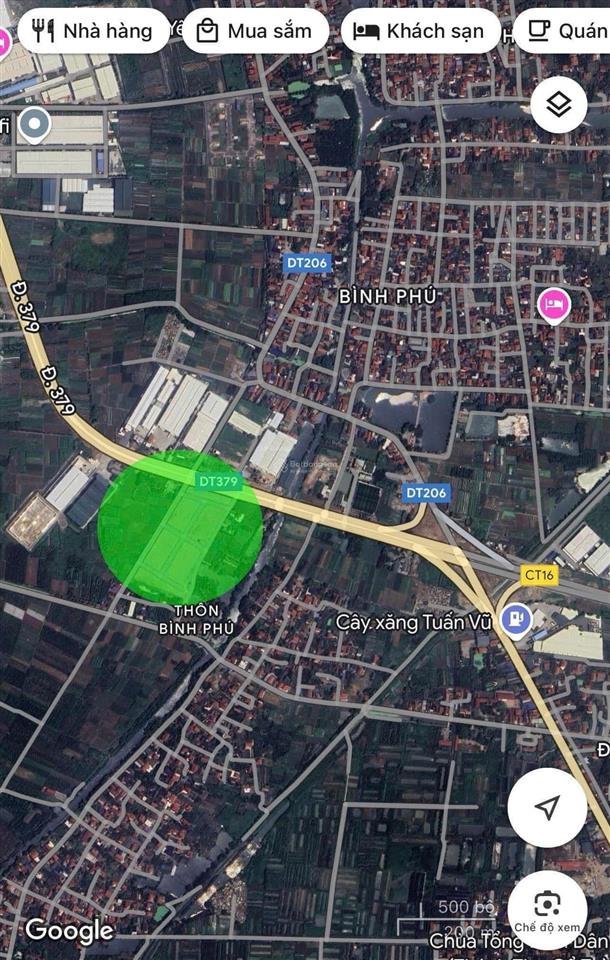Center map on my location

coord(547,807)
